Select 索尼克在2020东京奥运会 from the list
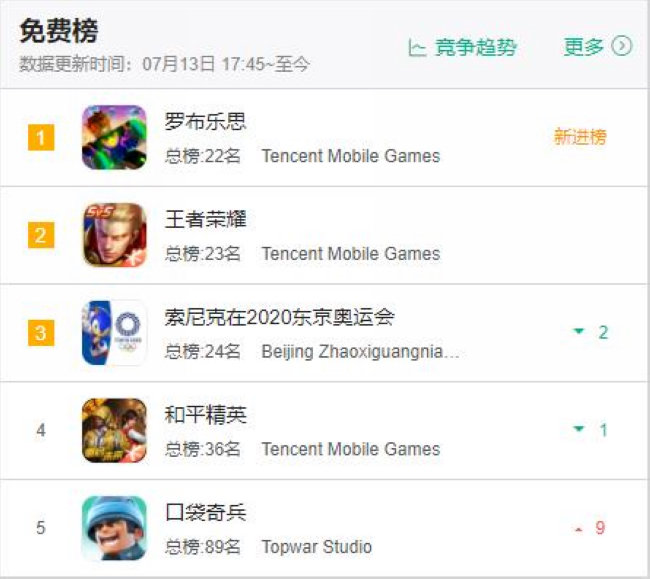The height and width of the screenshot is (579, 650). [280, 317]
